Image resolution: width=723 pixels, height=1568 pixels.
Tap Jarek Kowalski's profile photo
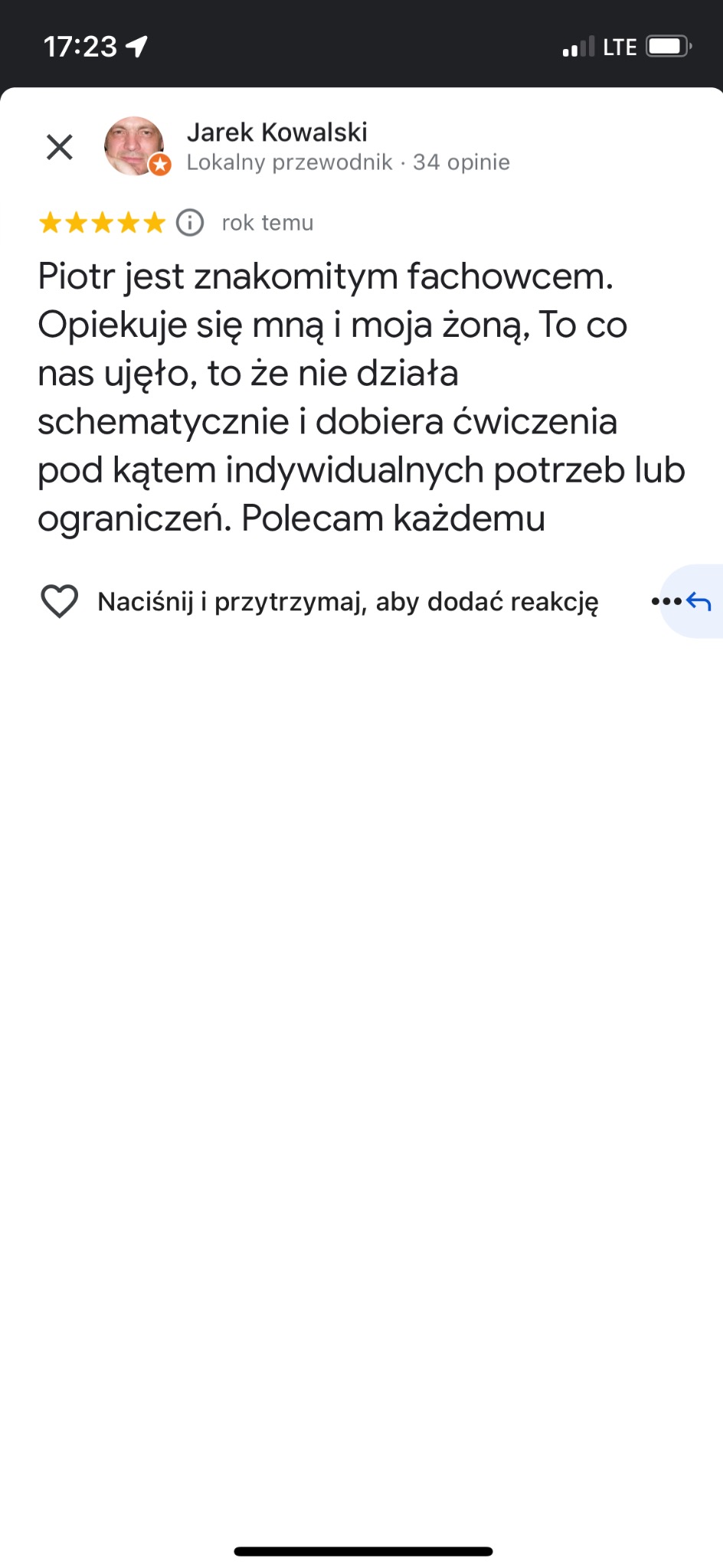(135, 146)
